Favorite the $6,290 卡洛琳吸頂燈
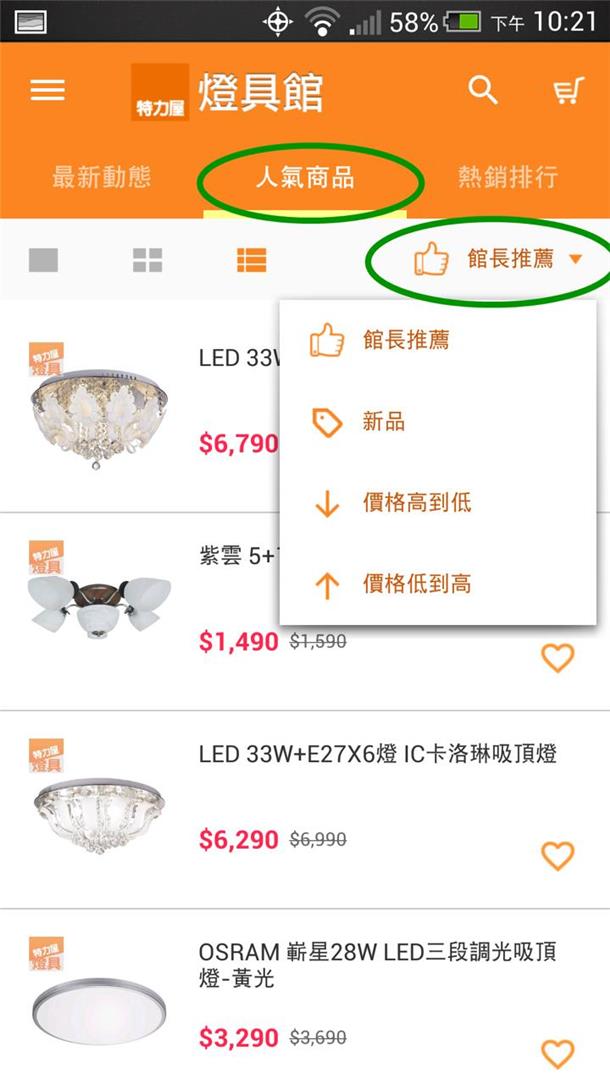The height and width of the screenshot is (1084, 610). (x=557, y=856)
